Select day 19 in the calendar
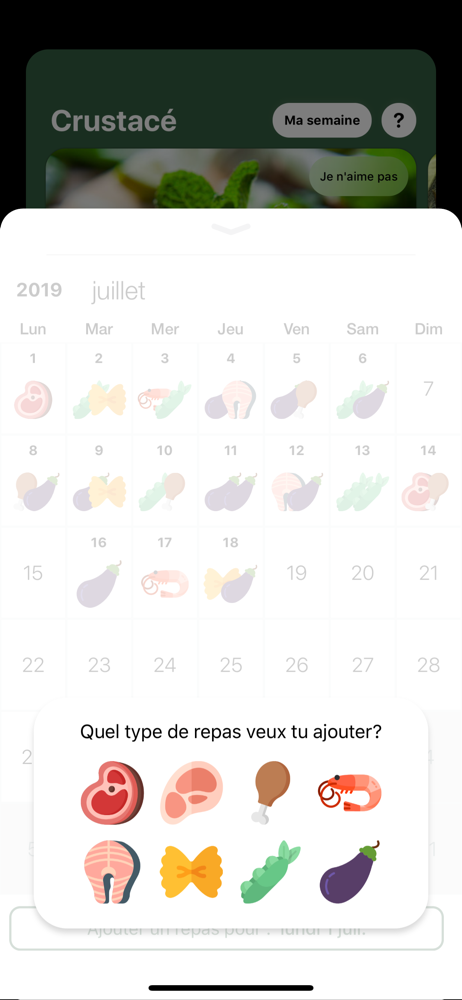Screen dimensions: 462x1000 tap(297, 573)
